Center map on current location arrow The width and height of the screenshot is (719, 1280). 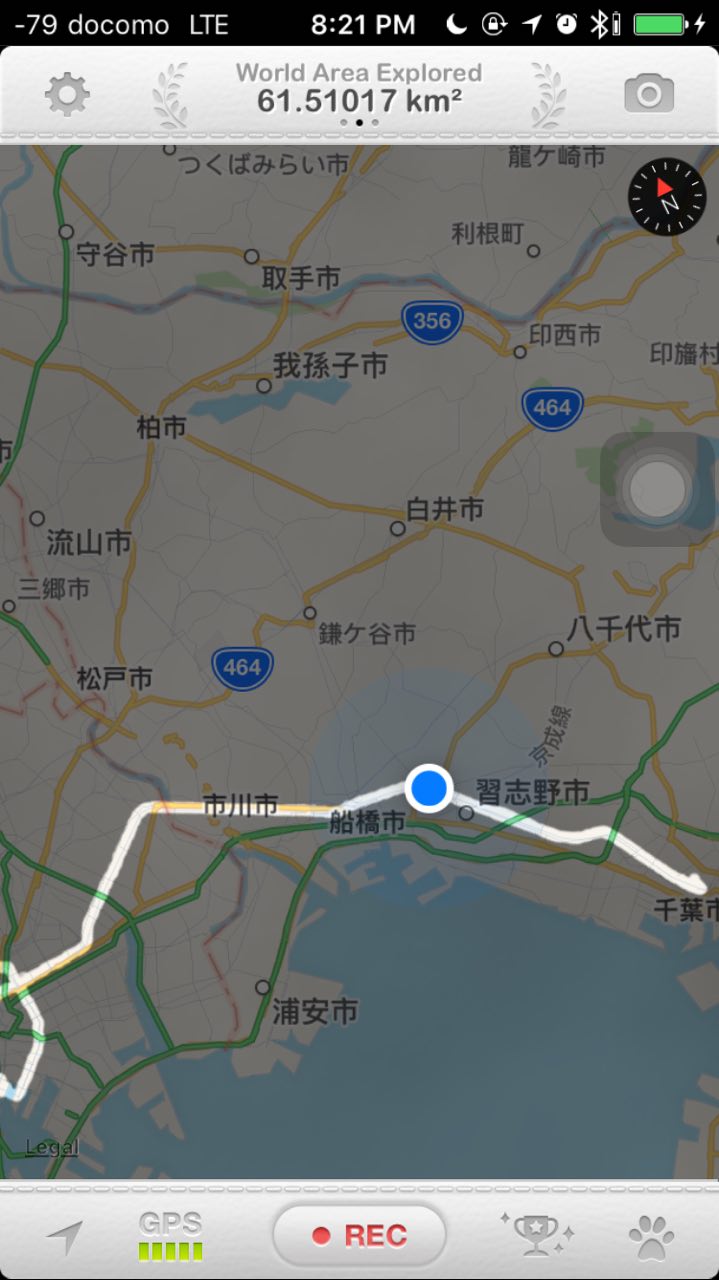[65, 1237]
